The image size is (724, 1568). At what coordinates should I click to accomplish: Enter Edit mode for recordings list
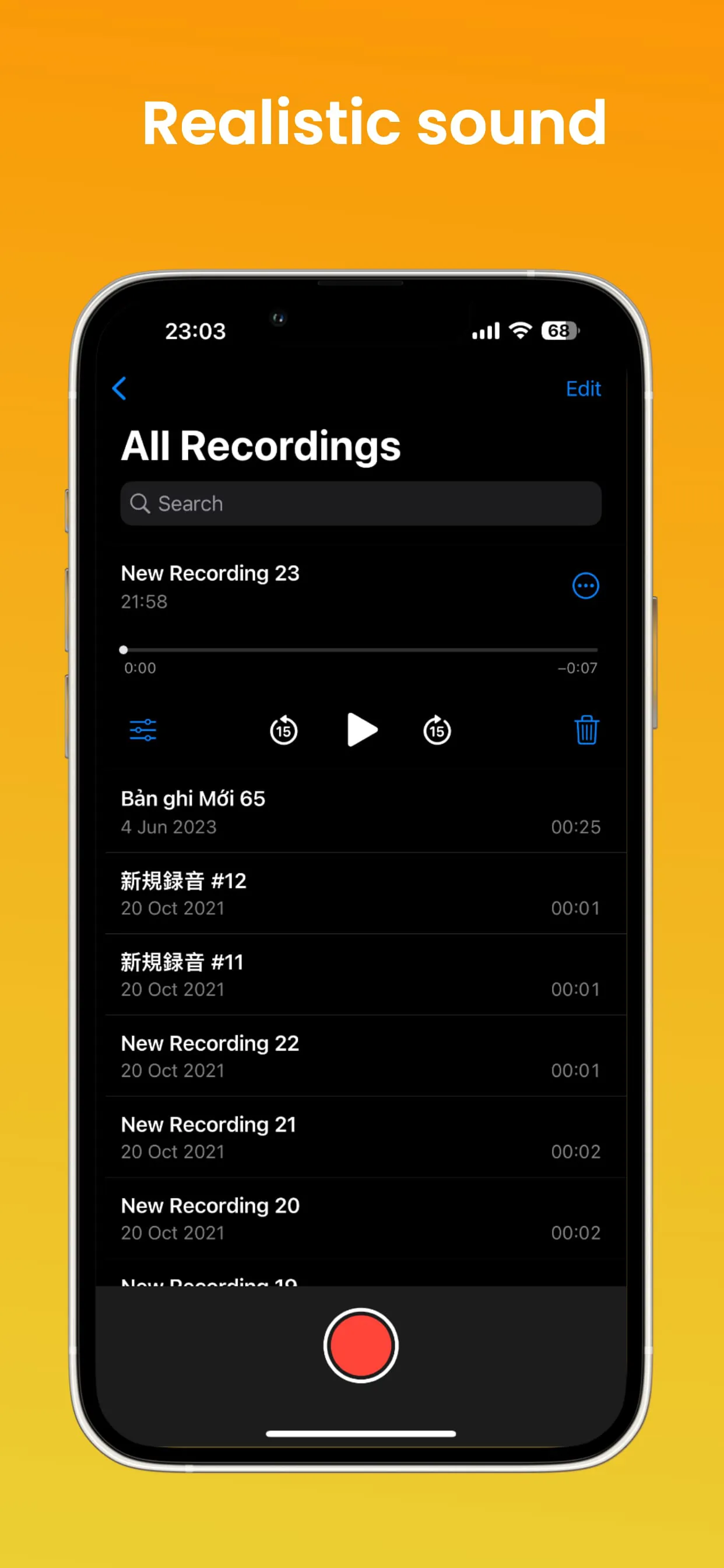582,389
